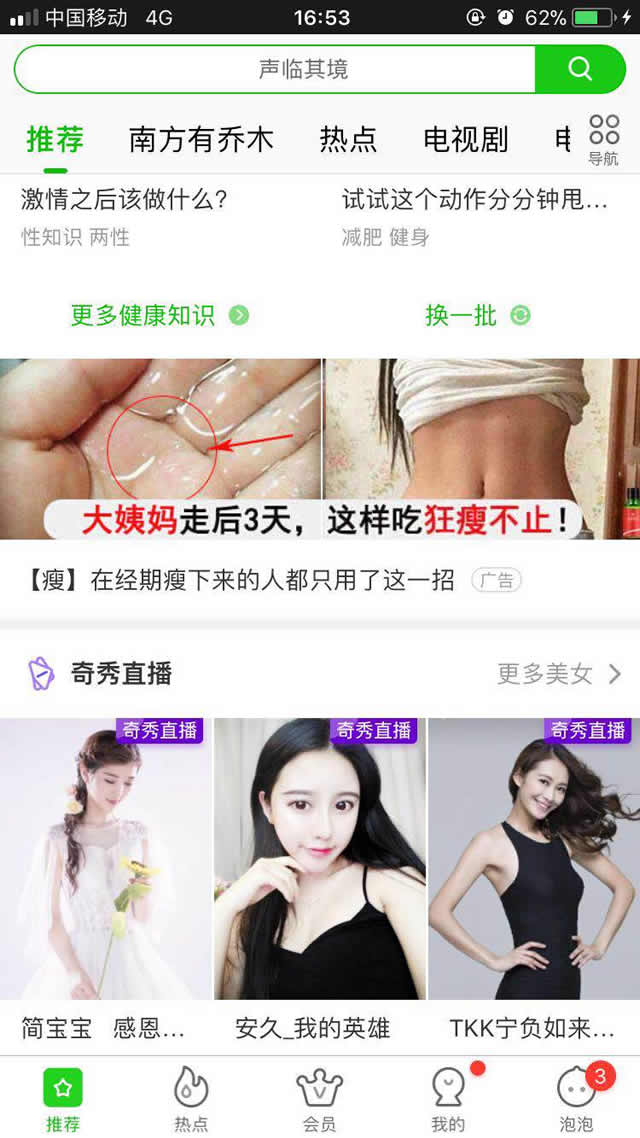Open the 导航 navigation grid
This screenshot has height=1138, width=640.
coord(603,139)
